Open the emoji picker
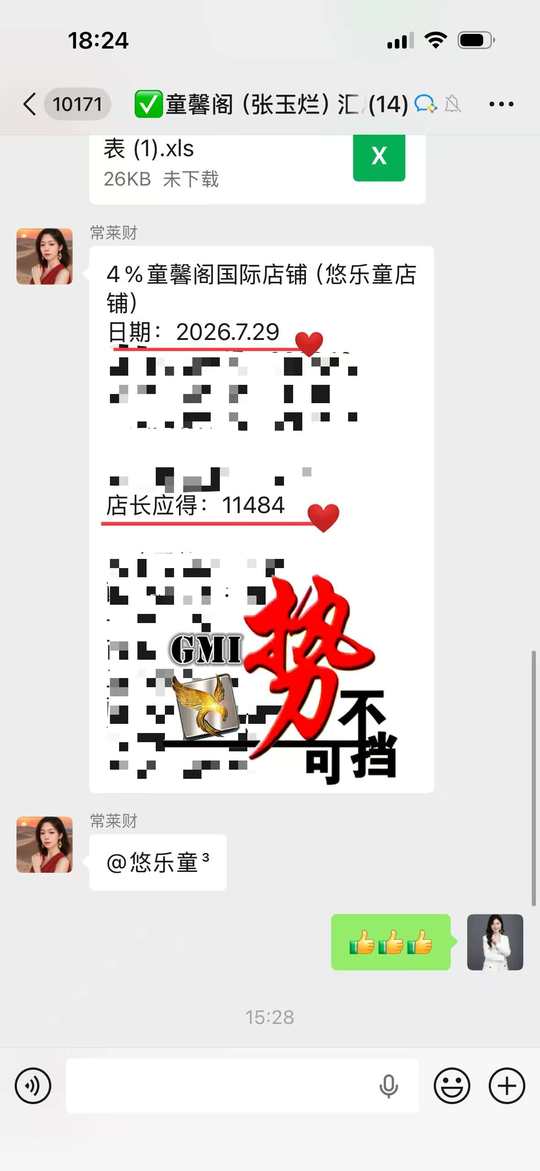The image size is (540, 1171). 452,1085
